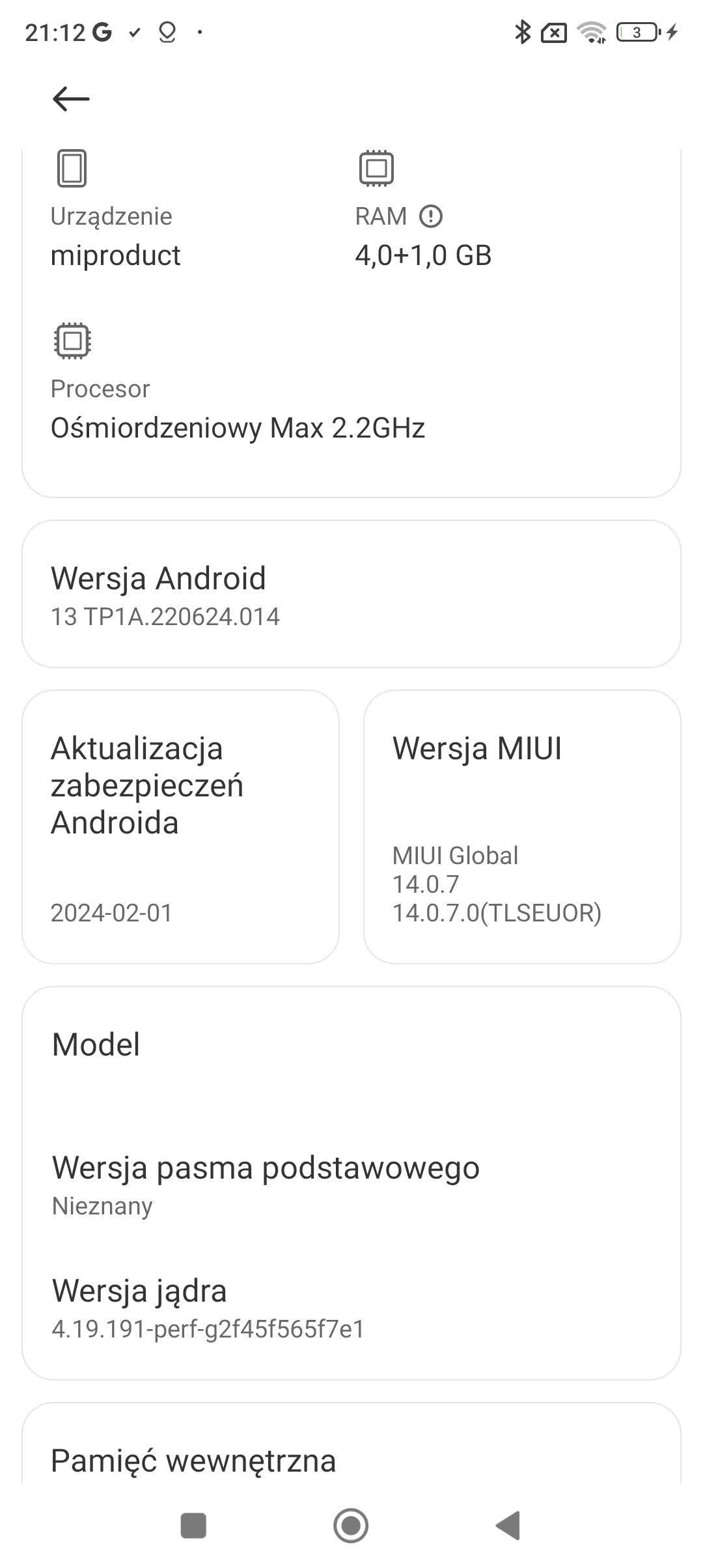Open the Wersja Android card
The image size is (703, 1568).
tap(351, 594)
